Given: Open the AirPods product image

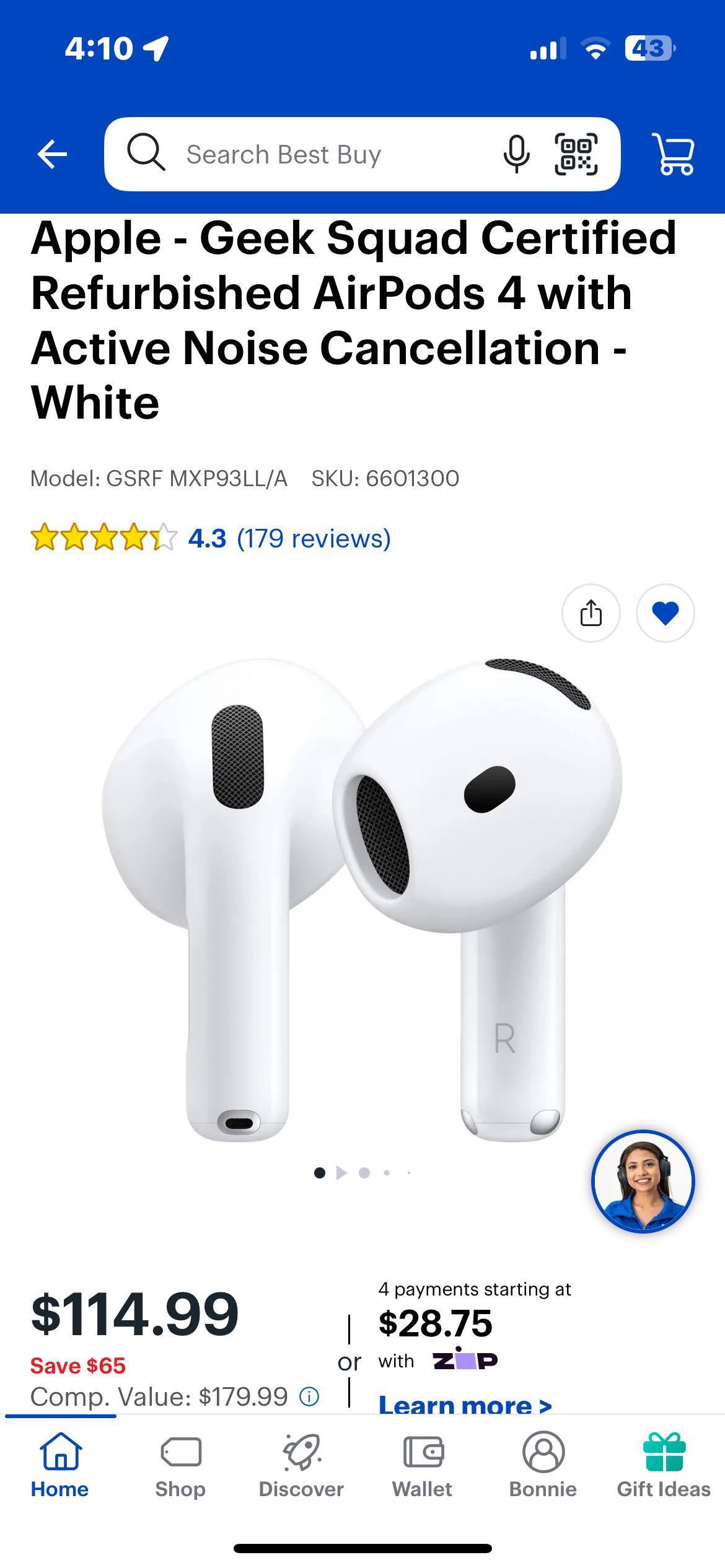Looking at the screenshot, I should (362, 898).
